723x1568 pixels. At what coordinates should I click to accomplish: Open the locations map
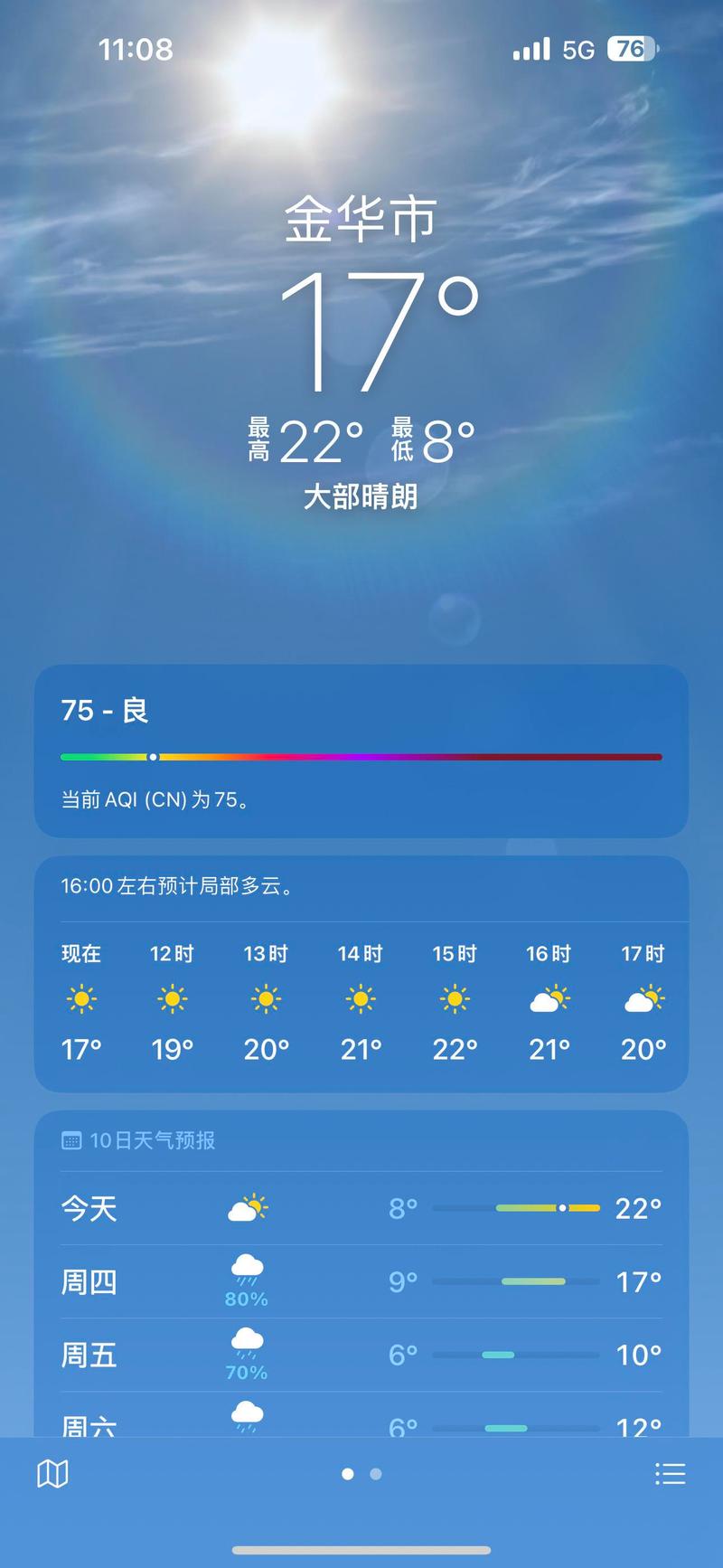point(52,1473)
